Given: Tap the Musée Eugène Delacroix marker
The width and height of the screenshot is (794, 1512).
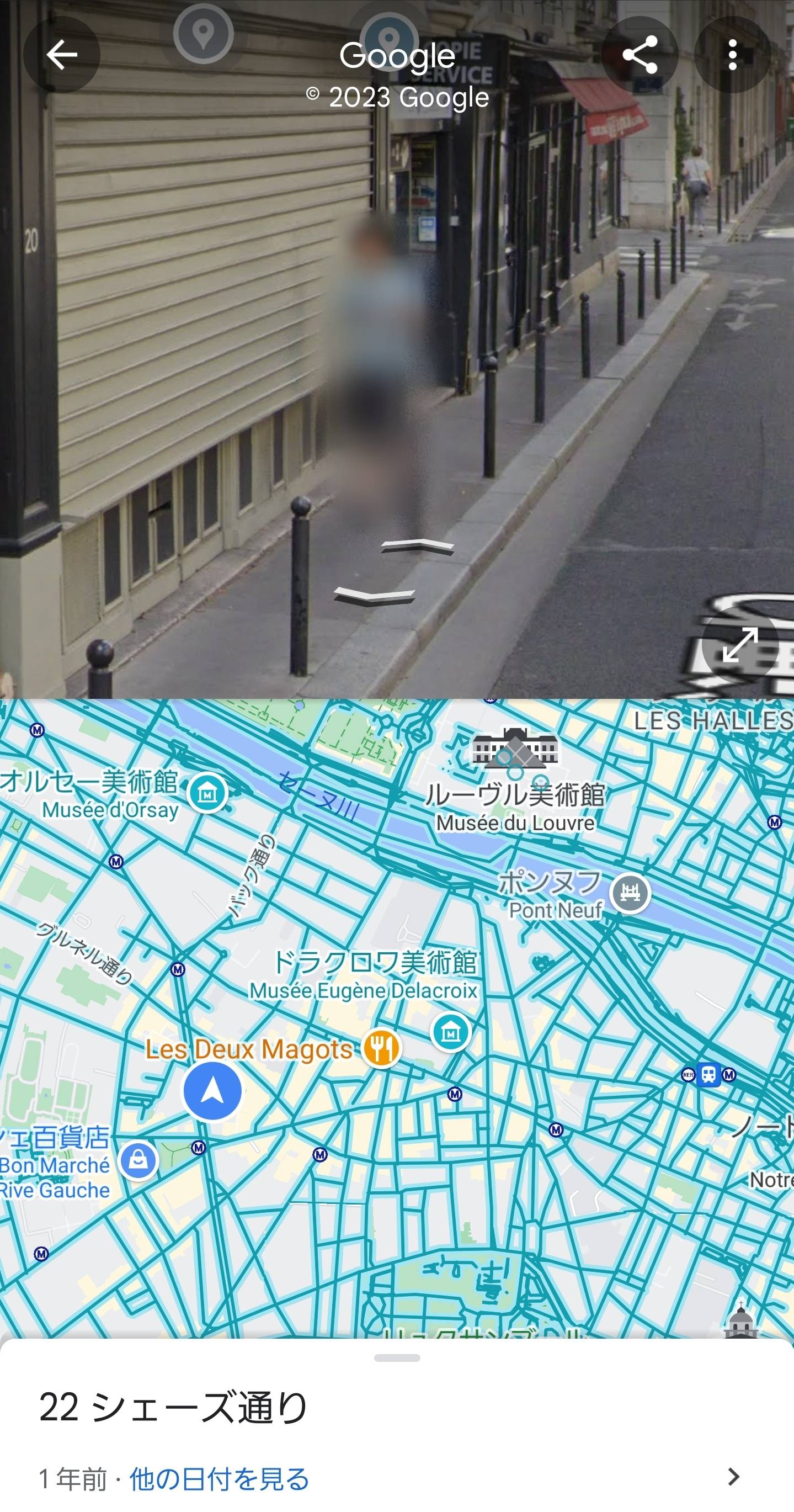Looking at the screenshot, I should coord(450,1032).
